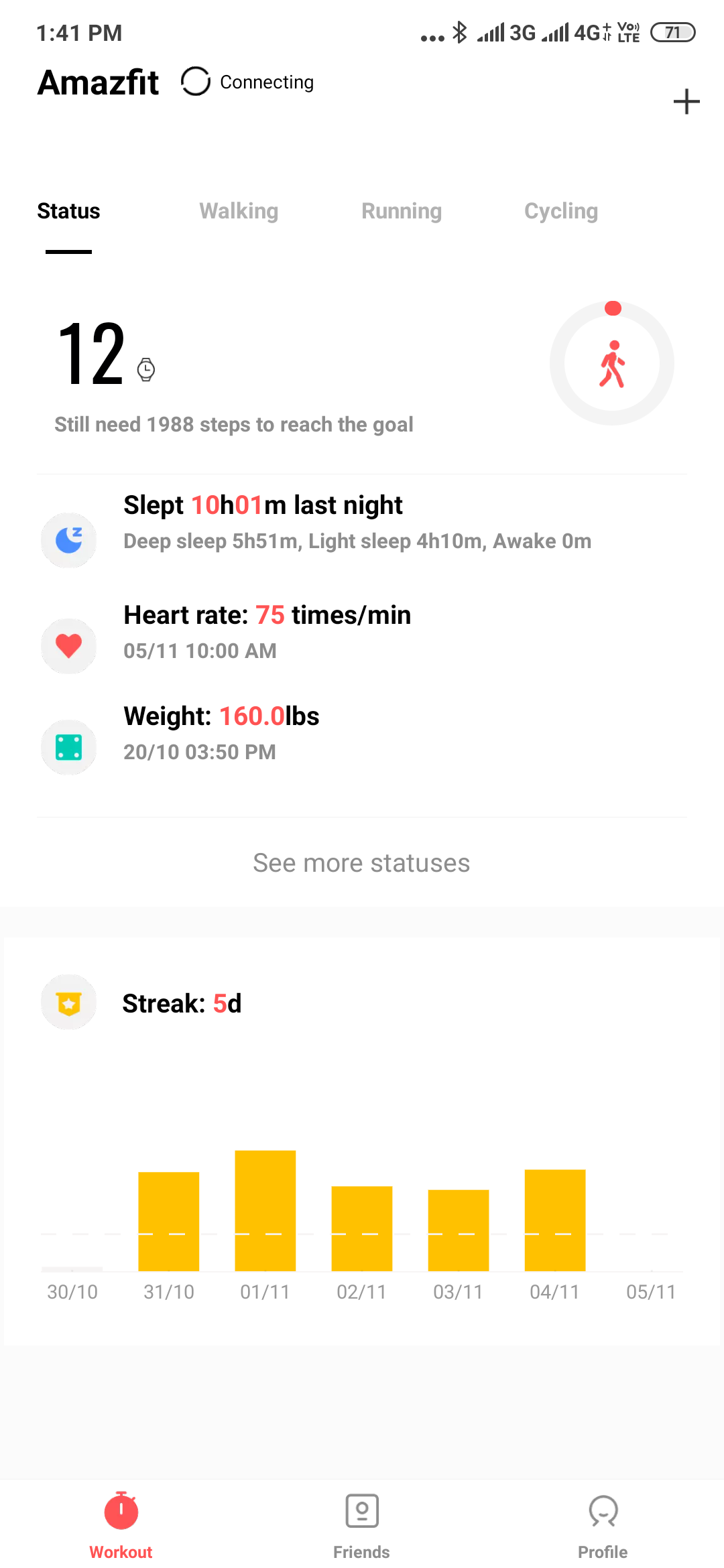The image size is (724, 1568).
Task: Select the Cycling tab
Action: coord(561,211)
